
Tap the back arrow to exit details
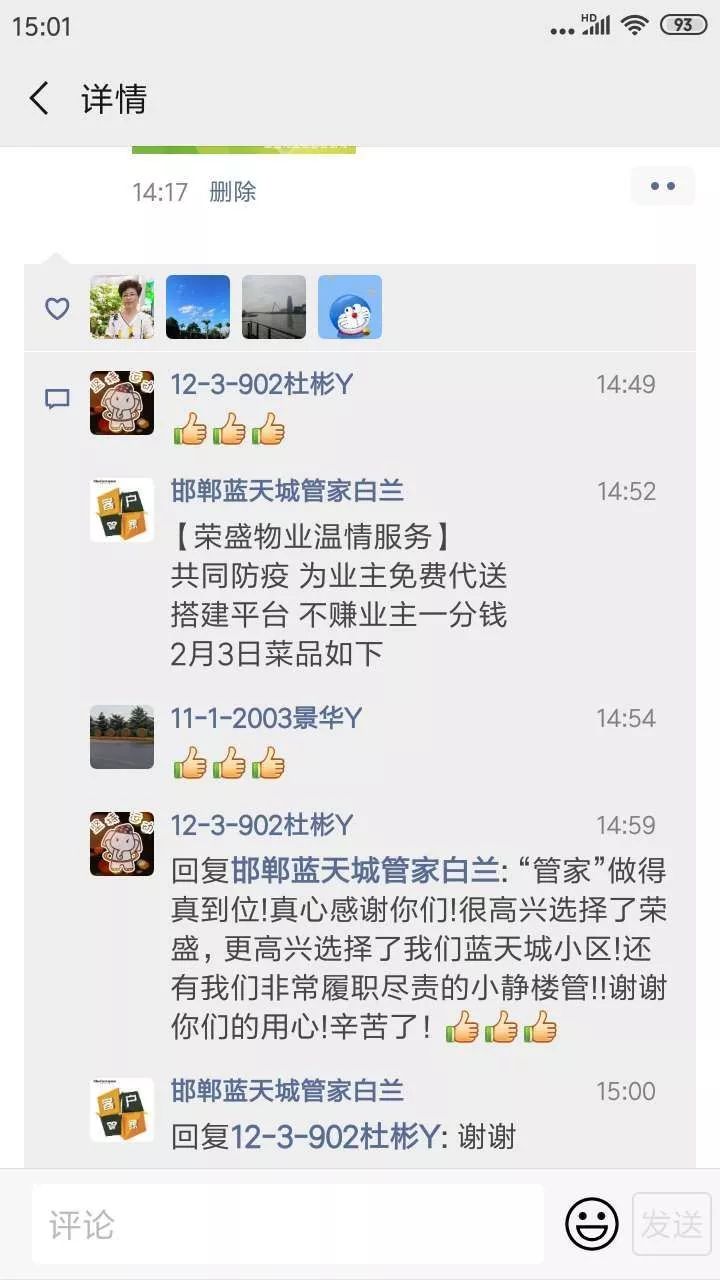click(x=38, y=99)
